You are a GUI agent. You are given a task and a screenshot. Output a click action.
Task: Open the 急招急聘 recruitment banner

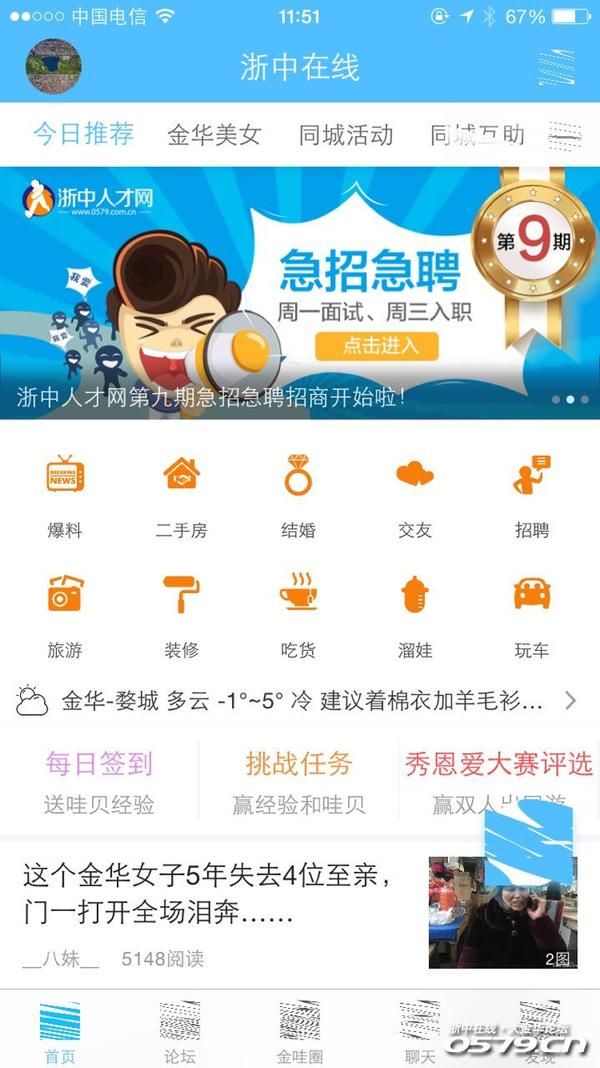[300, 292]
